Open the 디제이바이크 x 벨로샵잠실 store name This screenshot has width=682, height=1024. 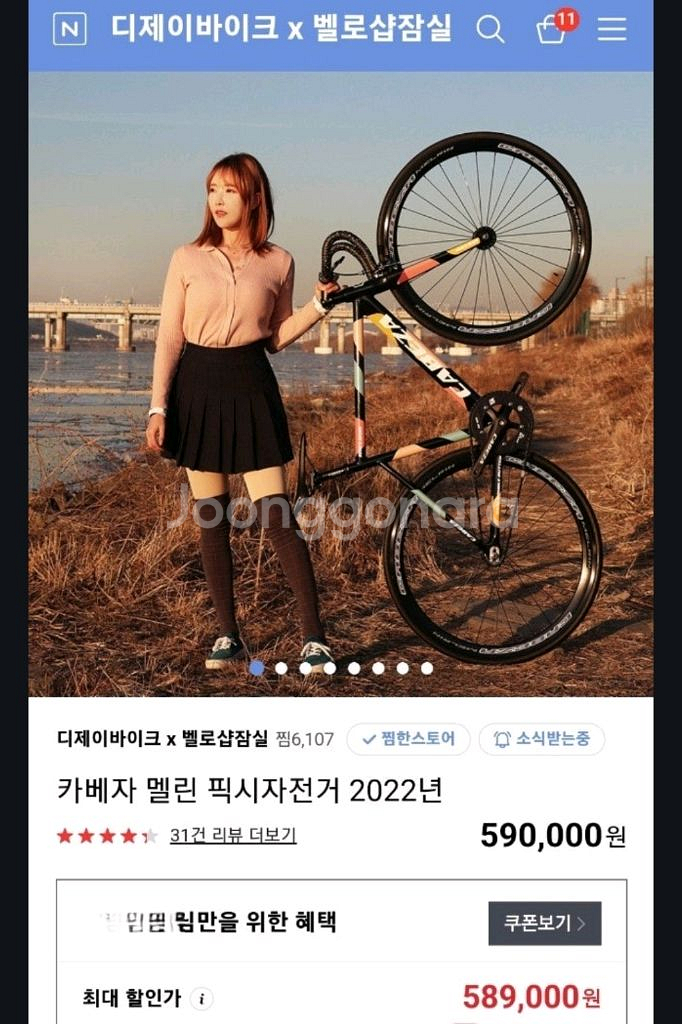163,739
